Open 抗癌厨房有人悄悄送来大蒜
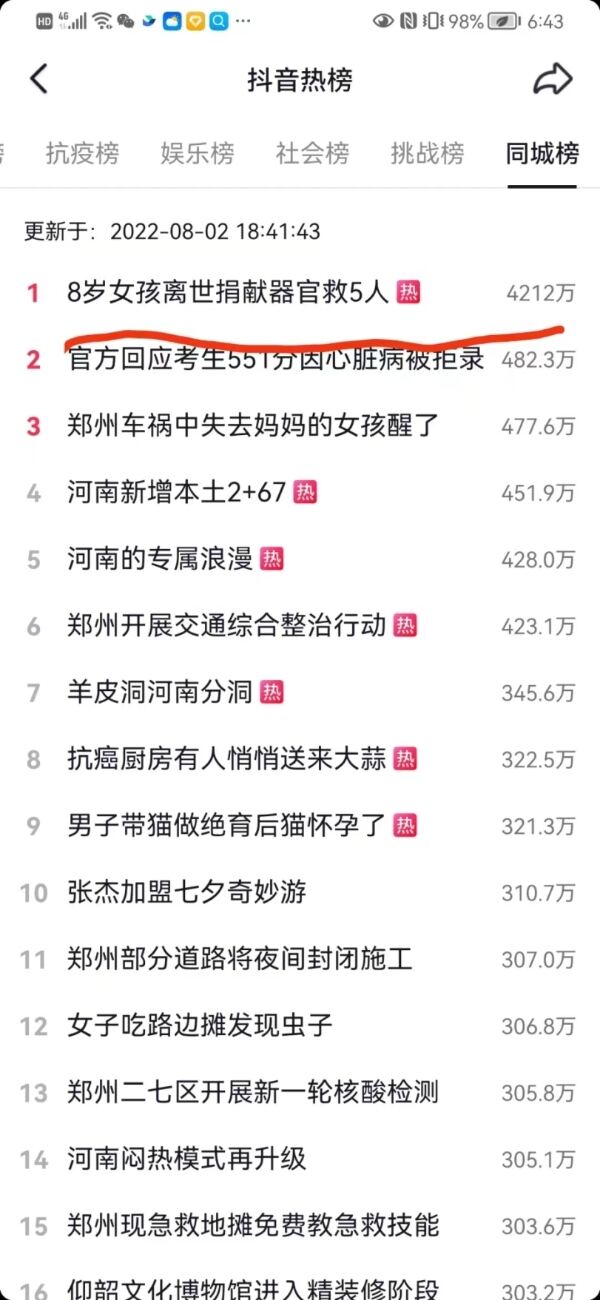The width and height of the screenshot is (600, 1300). point(226,759)
